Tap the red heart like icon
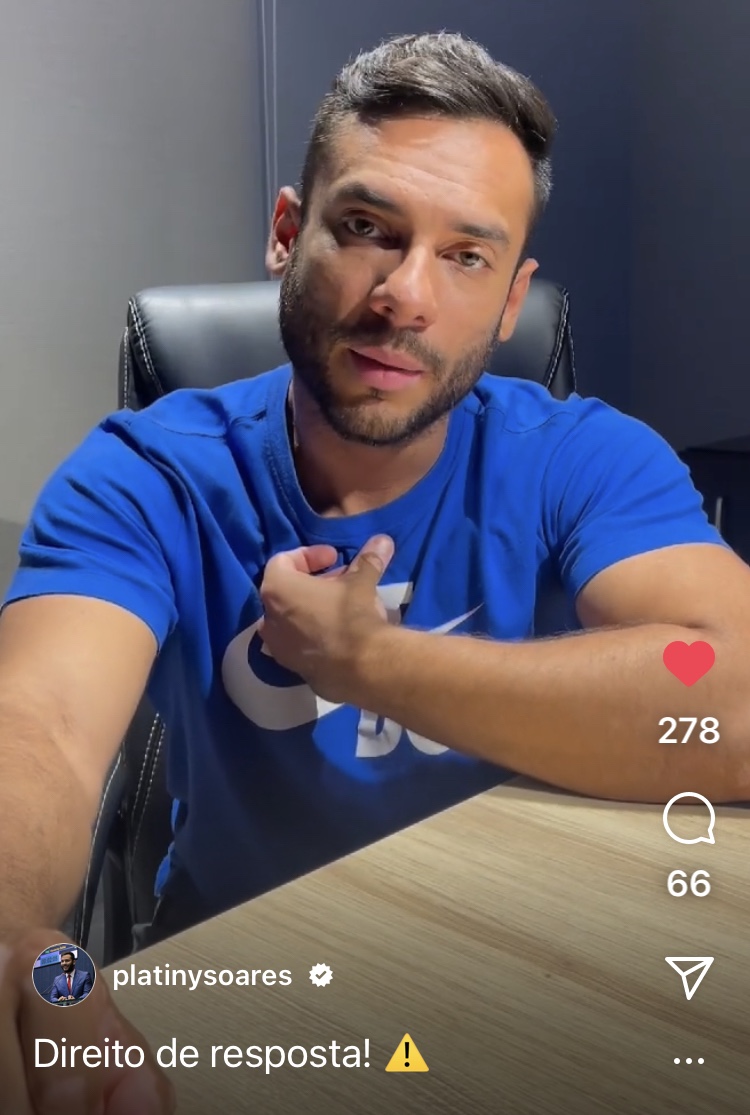750x1115 pixels. pos(689,663)
